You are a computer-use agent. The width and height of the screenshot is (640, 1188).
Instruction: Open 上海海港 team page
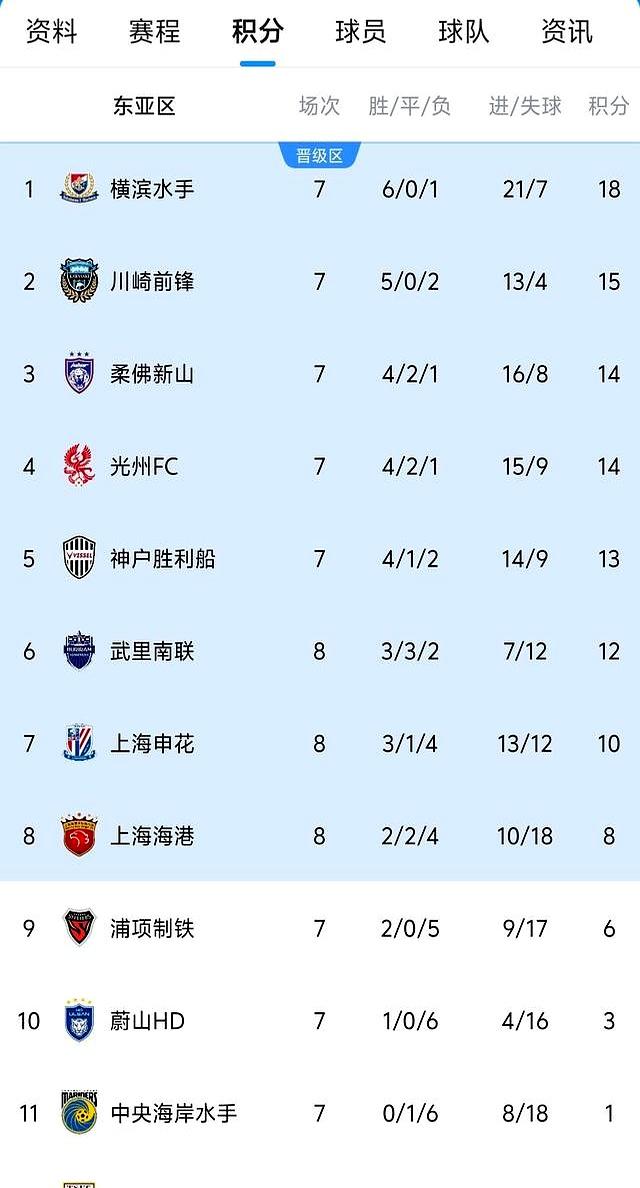[x=152, y=836]
